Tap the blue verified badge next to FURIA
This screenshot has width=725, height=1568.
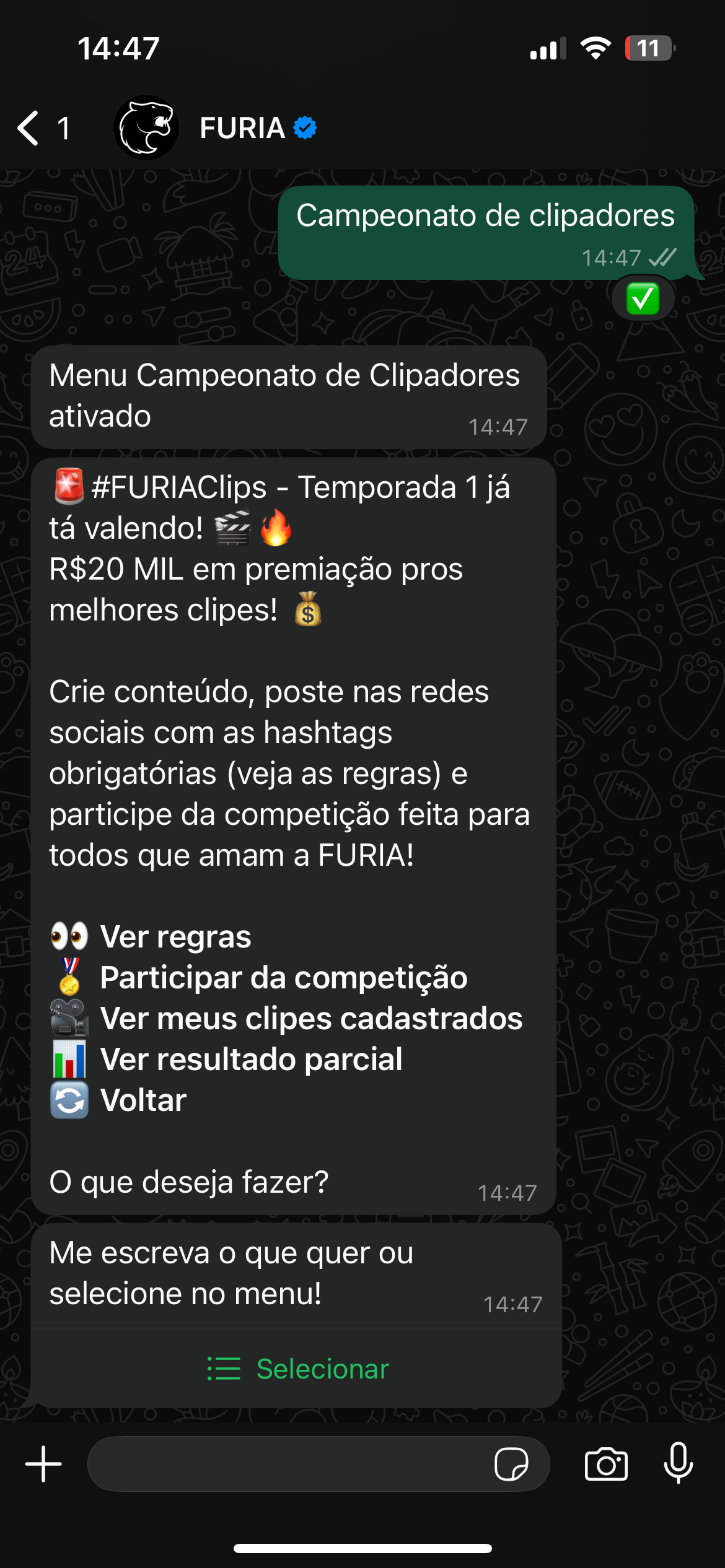[x=304, y=127]
